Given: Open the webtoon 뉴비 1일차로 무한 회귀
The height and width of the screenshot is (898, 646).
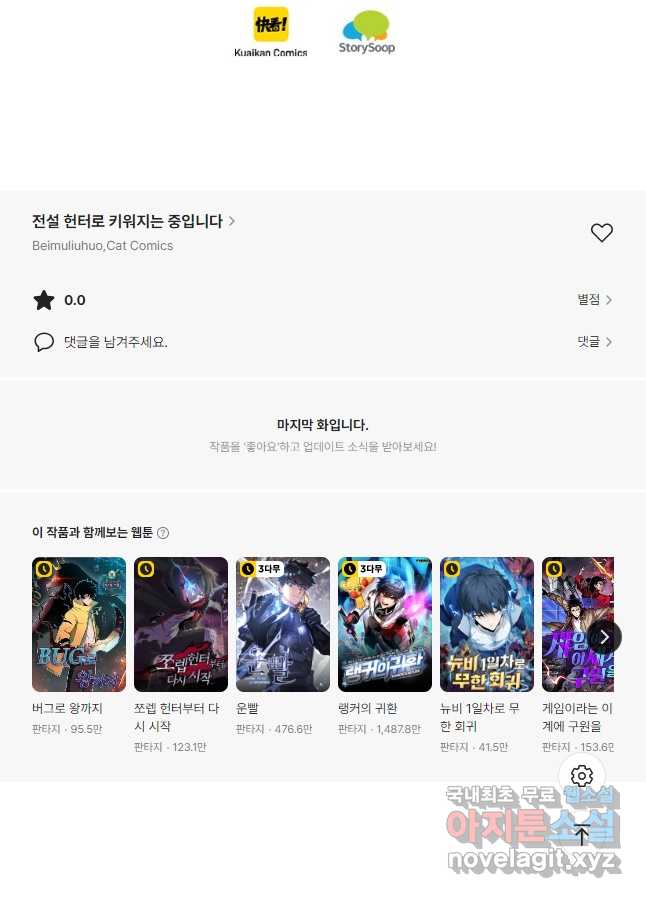Looking at the screenshot, I should 487,625.
